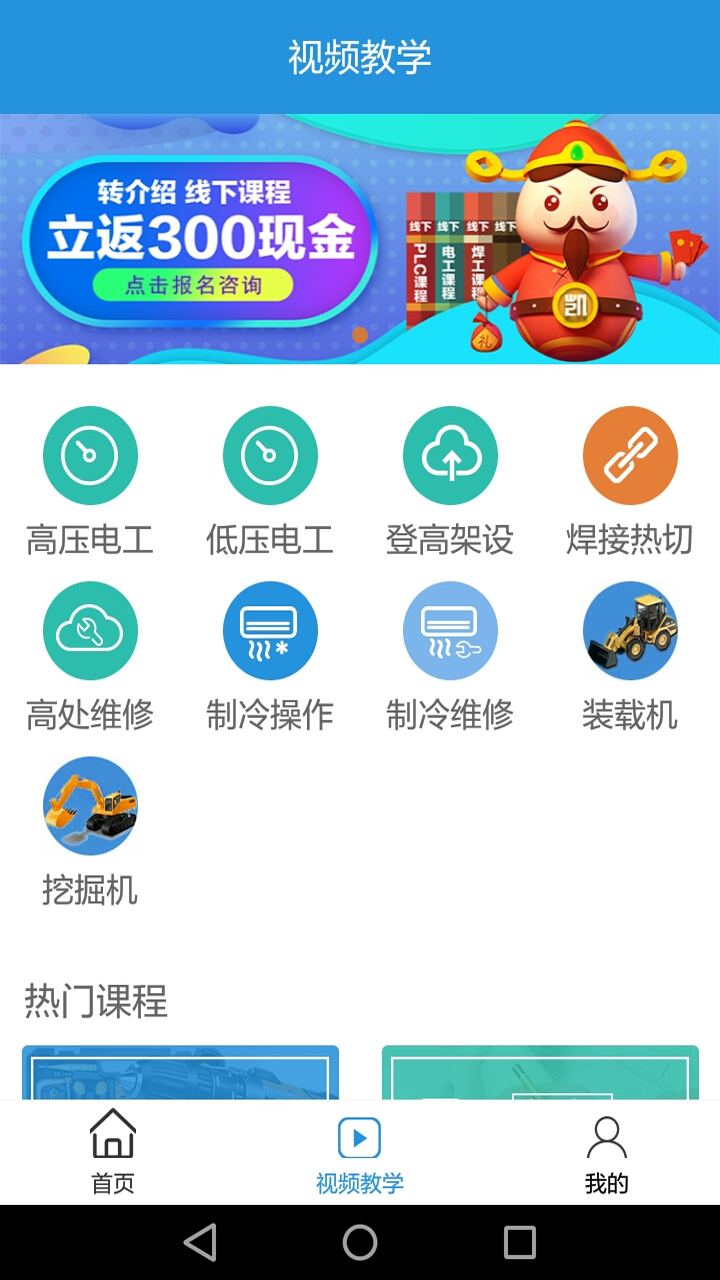Open the 低压电工 category icon

[270, 454]
